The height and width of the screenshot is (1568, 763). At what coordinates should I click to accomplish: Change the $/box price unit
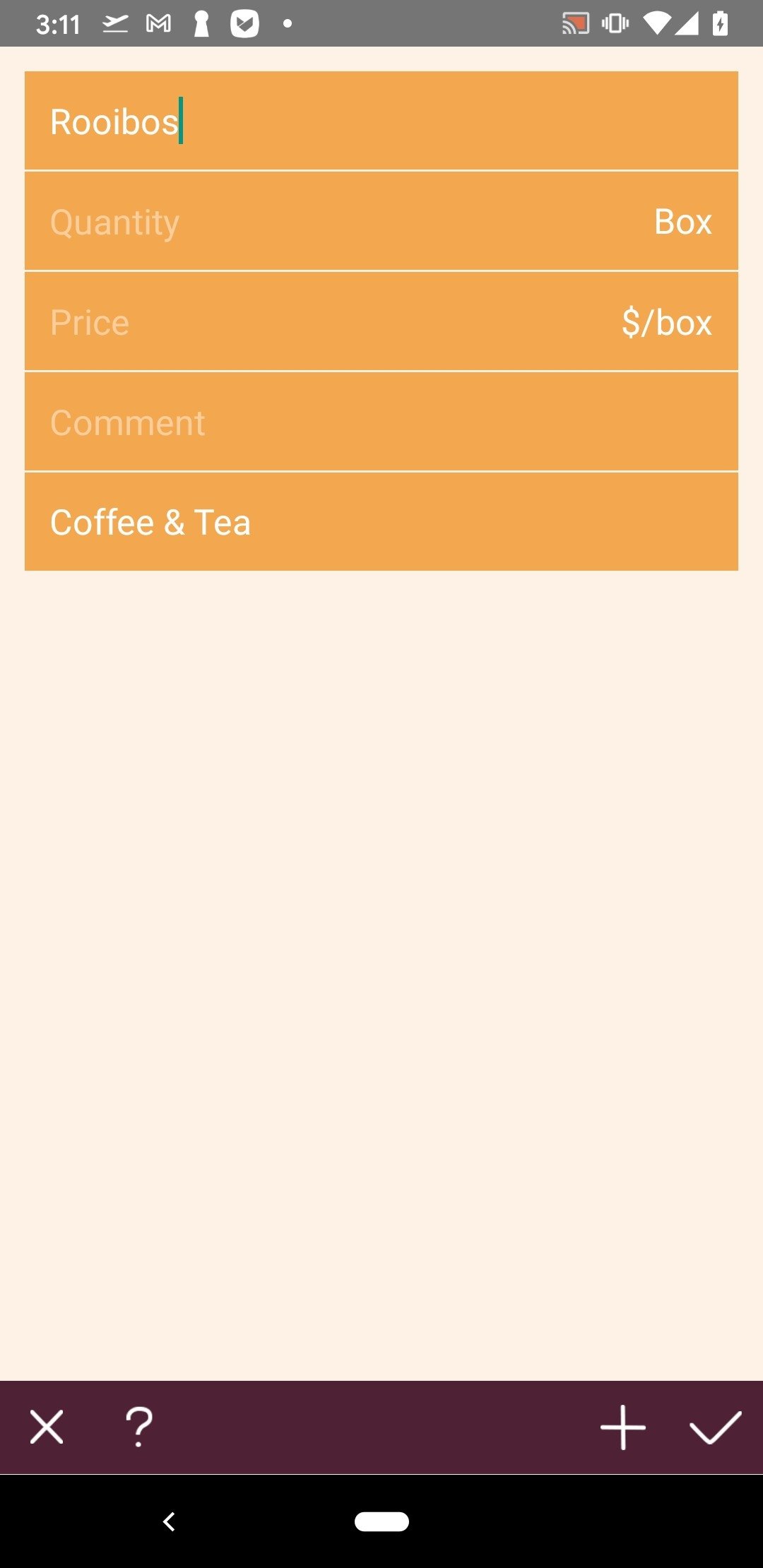[x=666, y=322]
